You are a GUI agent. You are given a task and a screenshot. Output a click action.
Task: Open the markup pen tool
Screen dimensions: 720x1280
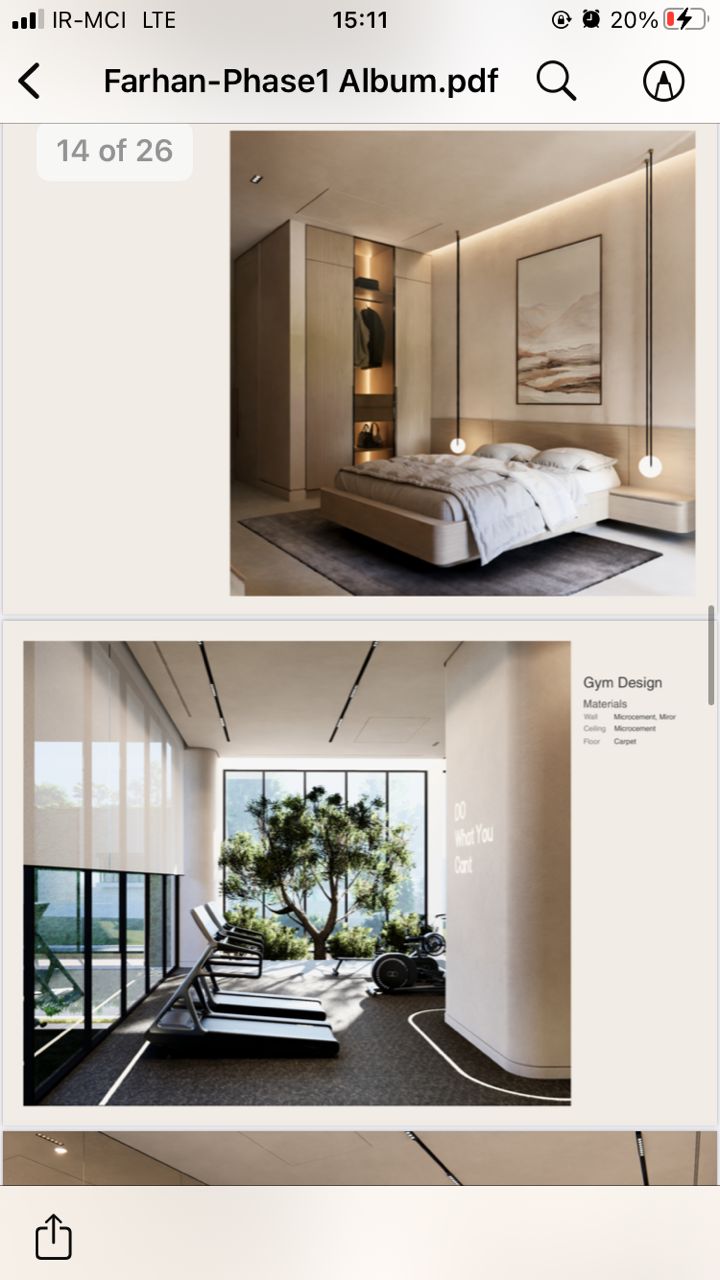pyautogui.click(x=663, y=81)
